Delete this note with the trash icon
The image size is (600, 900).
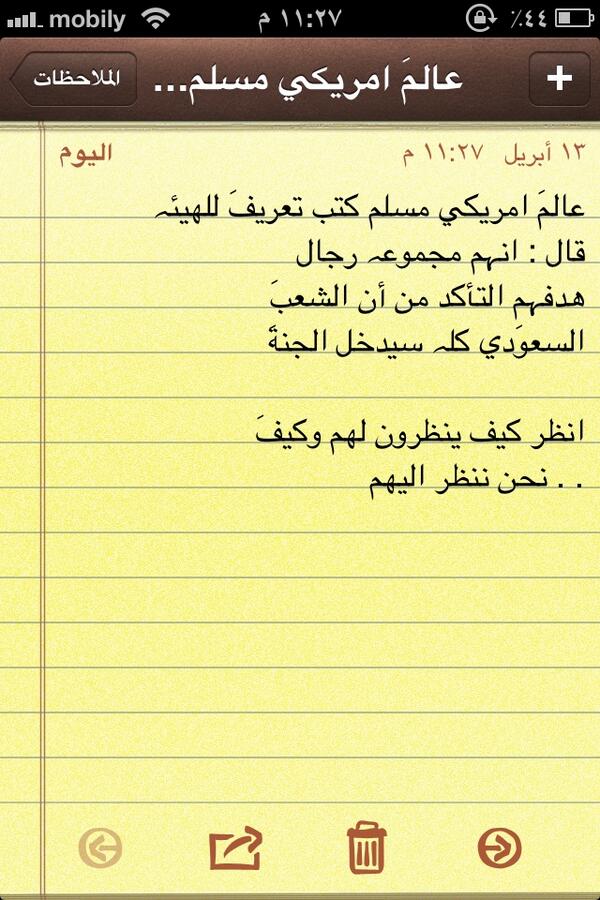[367, 848]
